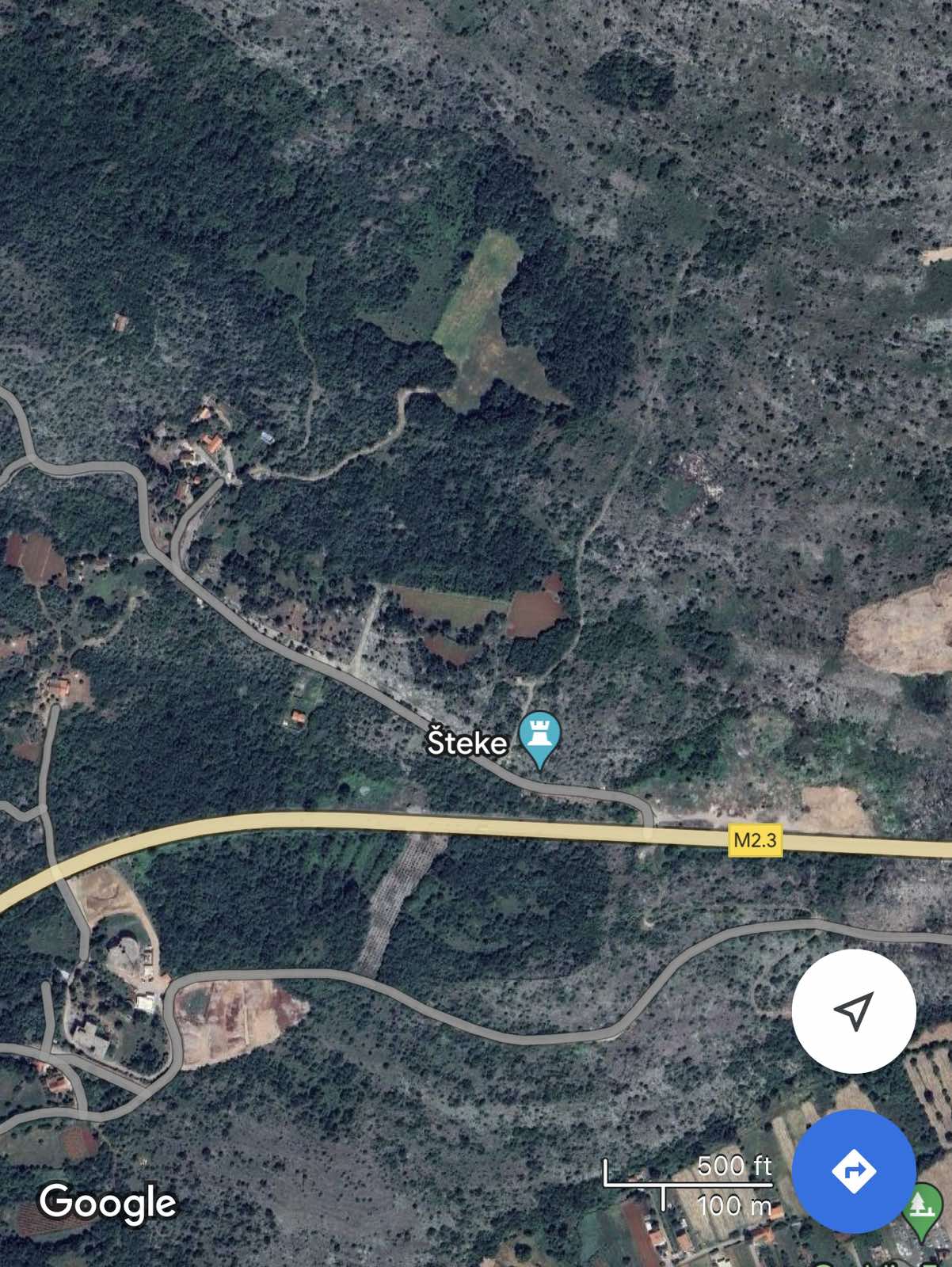Select the tree-and-bench symbol on green pin
Screen dimensions: 952x1267
921,1203
